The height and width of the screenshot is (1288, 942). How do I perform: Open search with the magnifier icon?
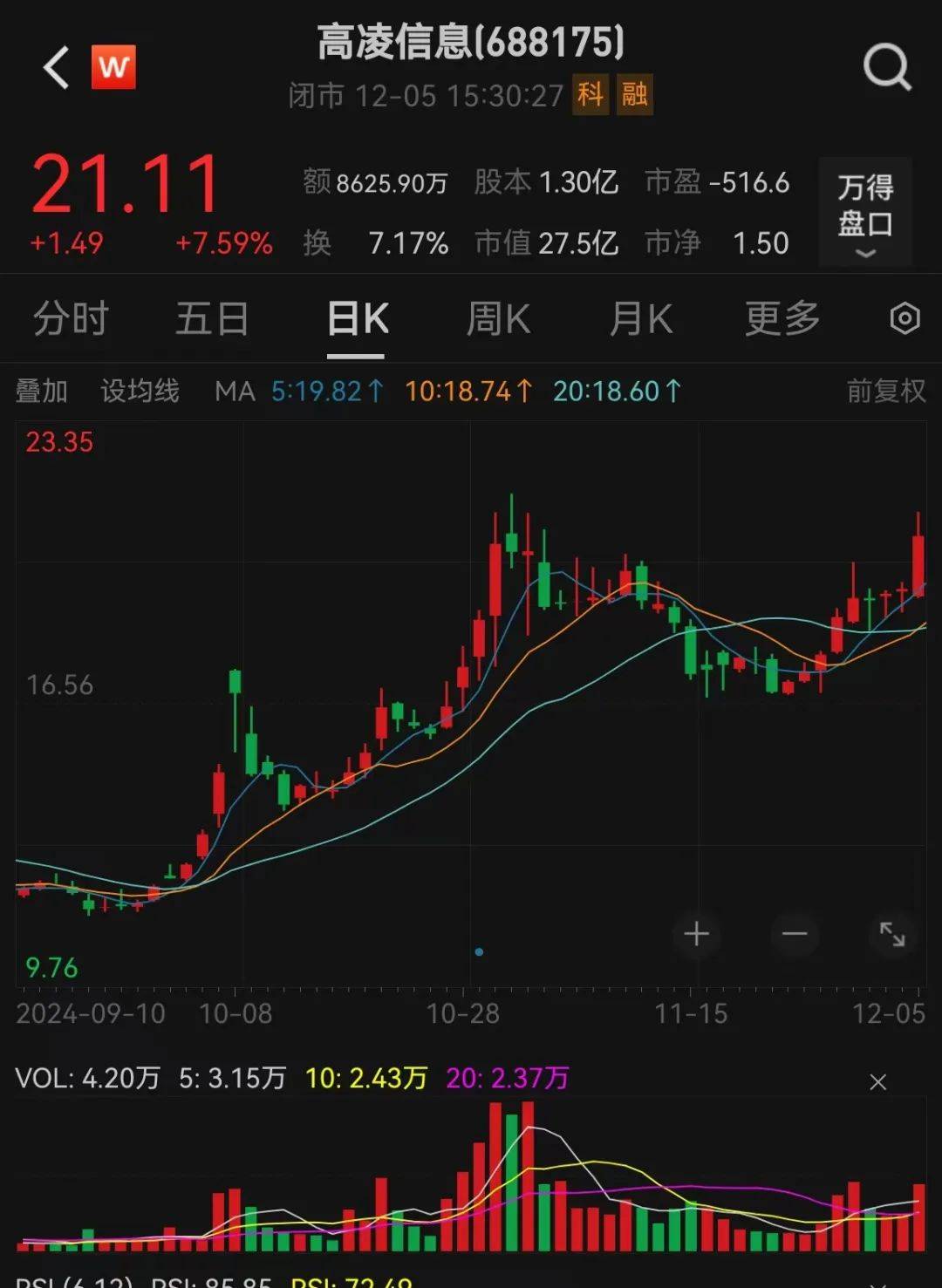point(885,68)
